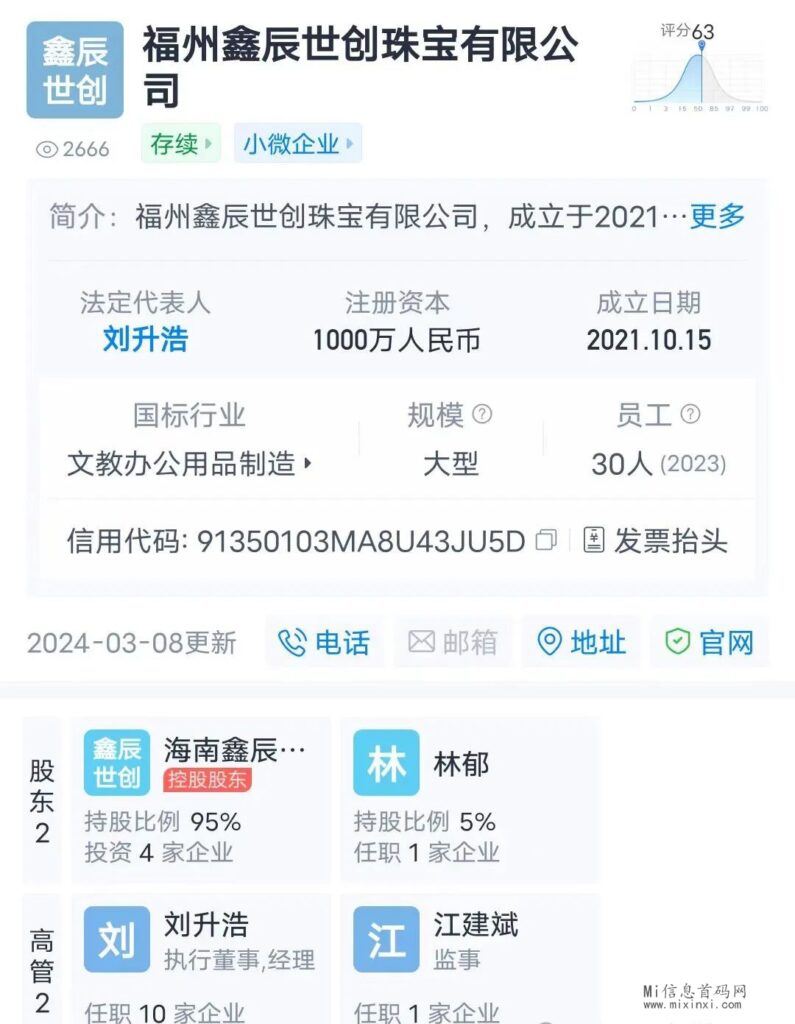
Task: Open the 评分 63 score chart
Action: point(701,68)
